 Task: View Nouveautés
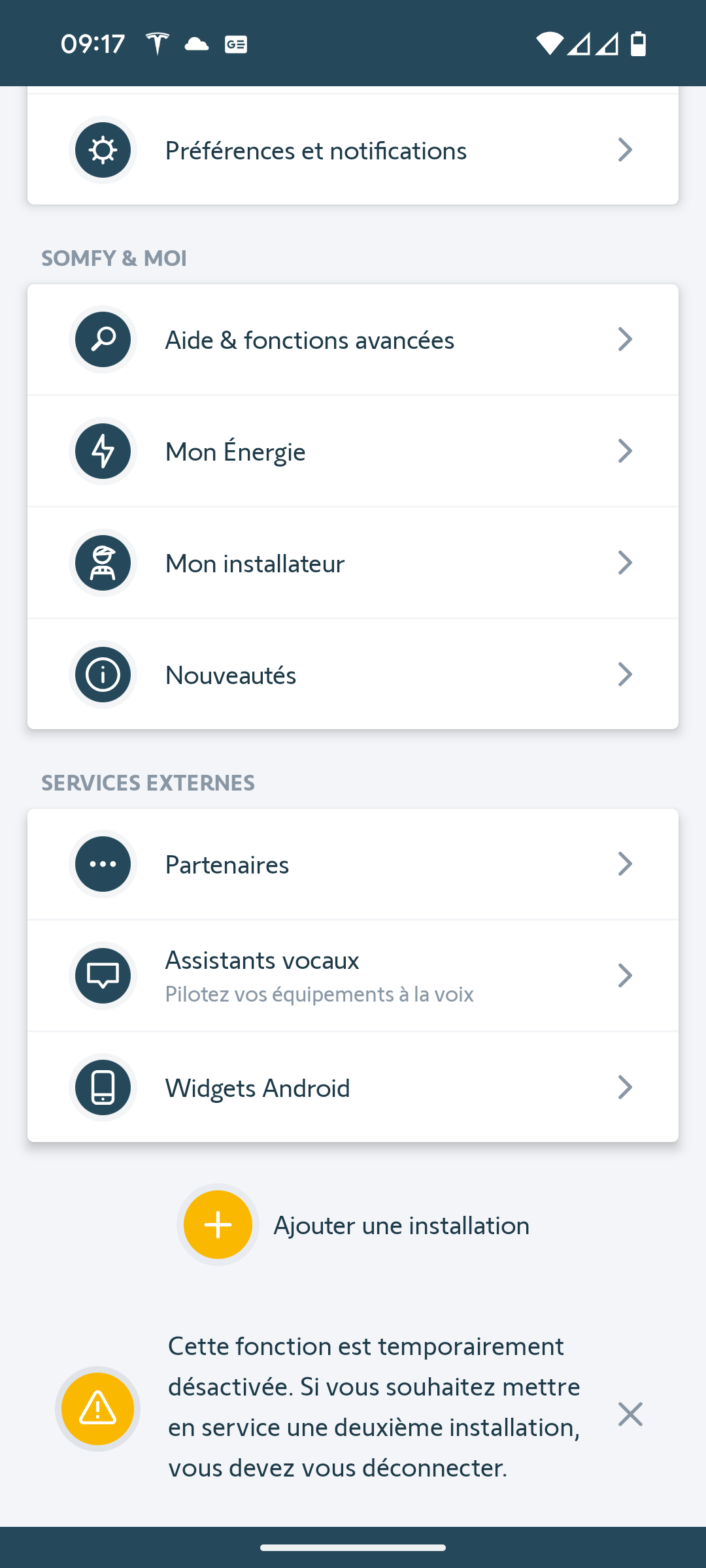tap(353, 675)
